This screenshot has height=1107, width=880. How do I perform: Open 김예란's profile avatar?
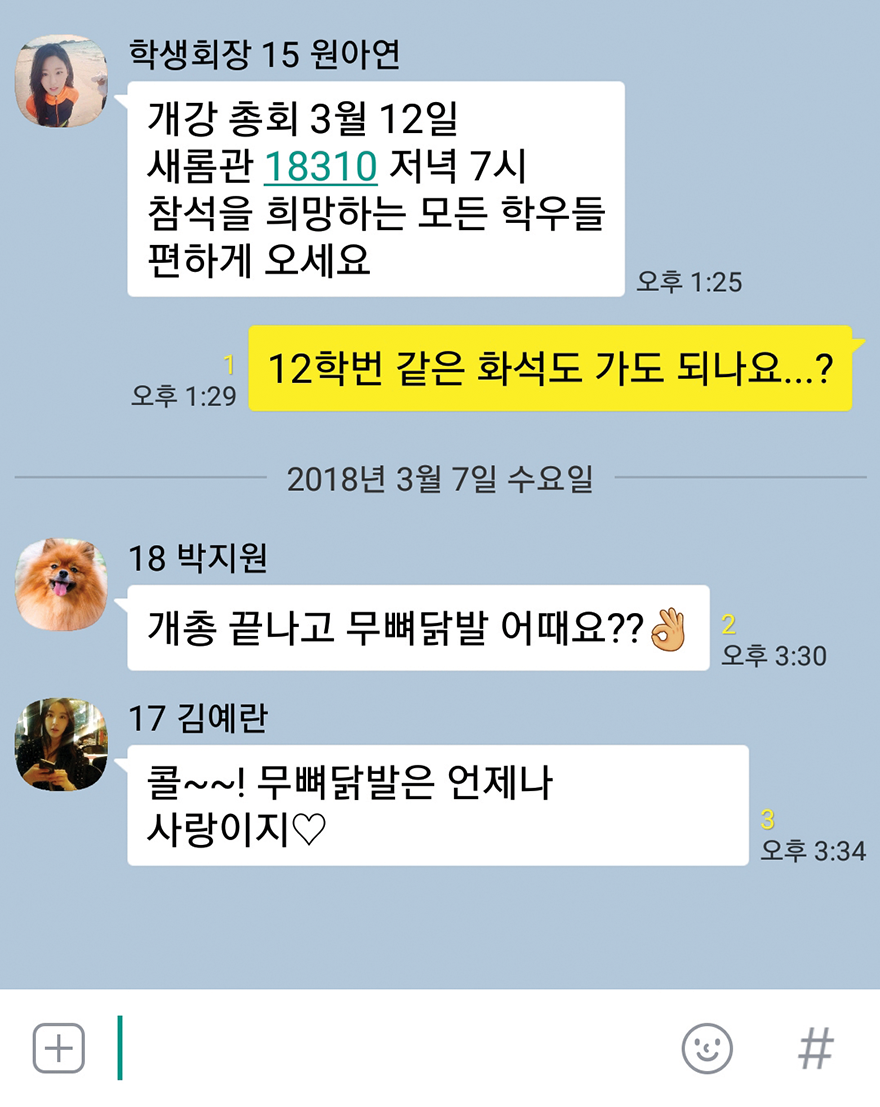61,744
